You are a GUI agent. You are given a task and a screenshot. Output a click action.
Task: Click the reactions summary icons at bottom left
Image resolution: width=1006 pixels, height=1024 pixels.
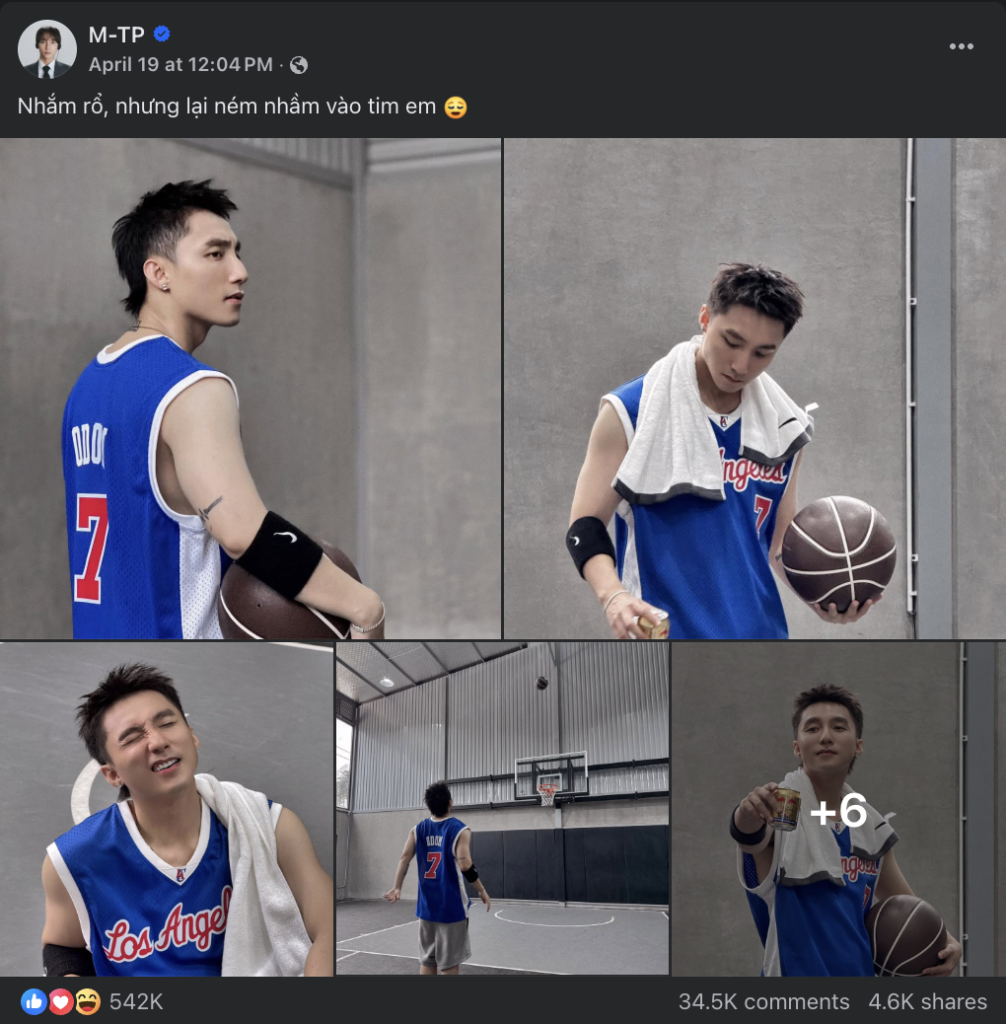click(58, 999)
